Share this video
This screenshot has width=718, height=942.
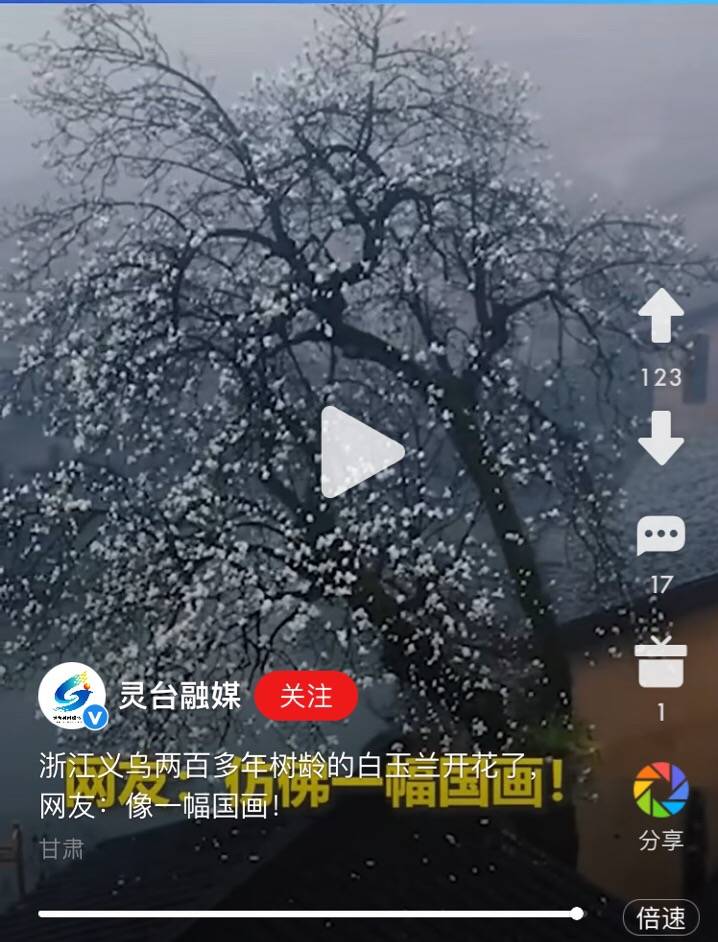coord(661,790)
